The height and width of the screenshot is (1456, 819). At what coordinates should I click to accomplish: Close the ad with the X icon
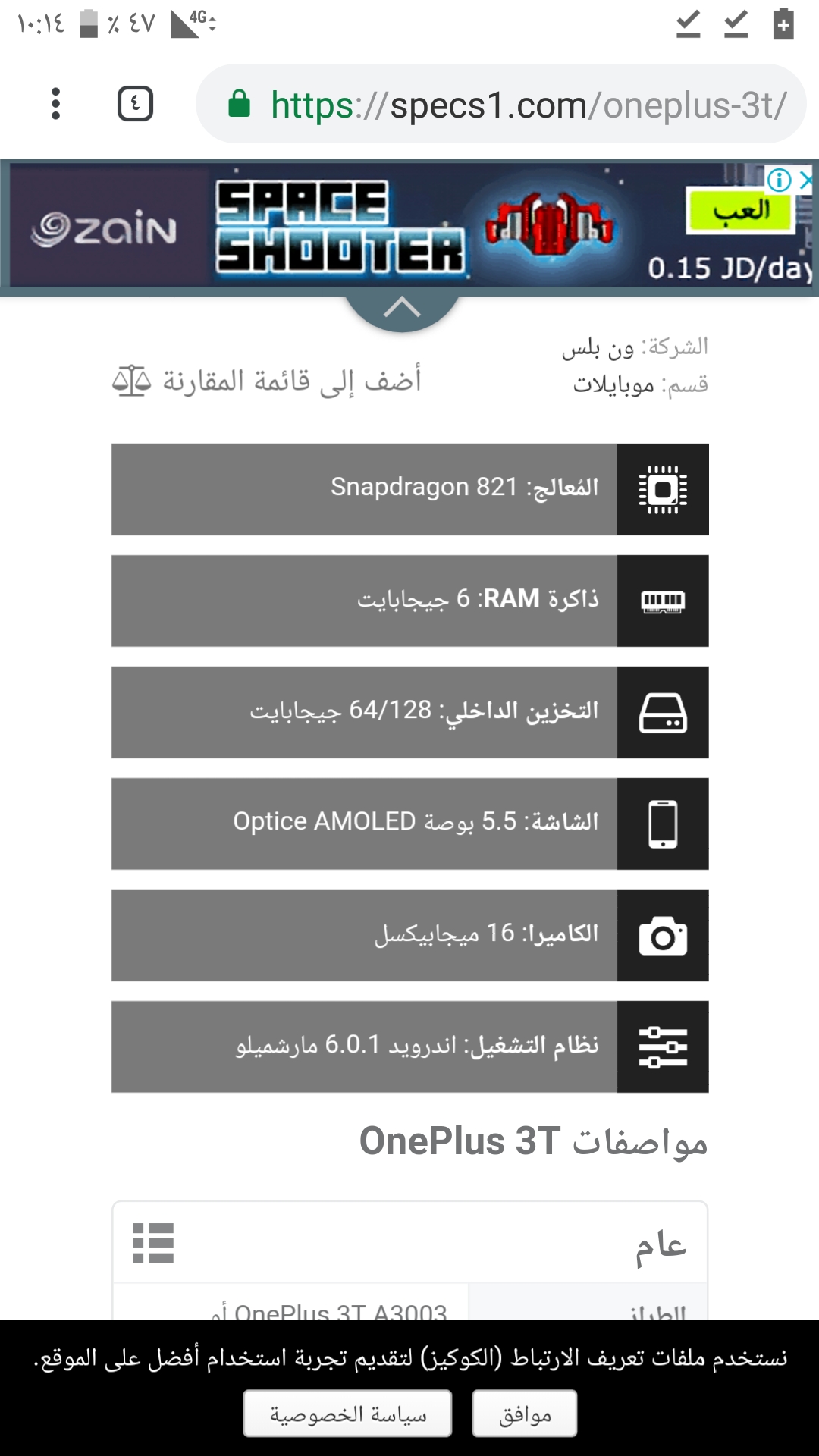coord(805,180)
